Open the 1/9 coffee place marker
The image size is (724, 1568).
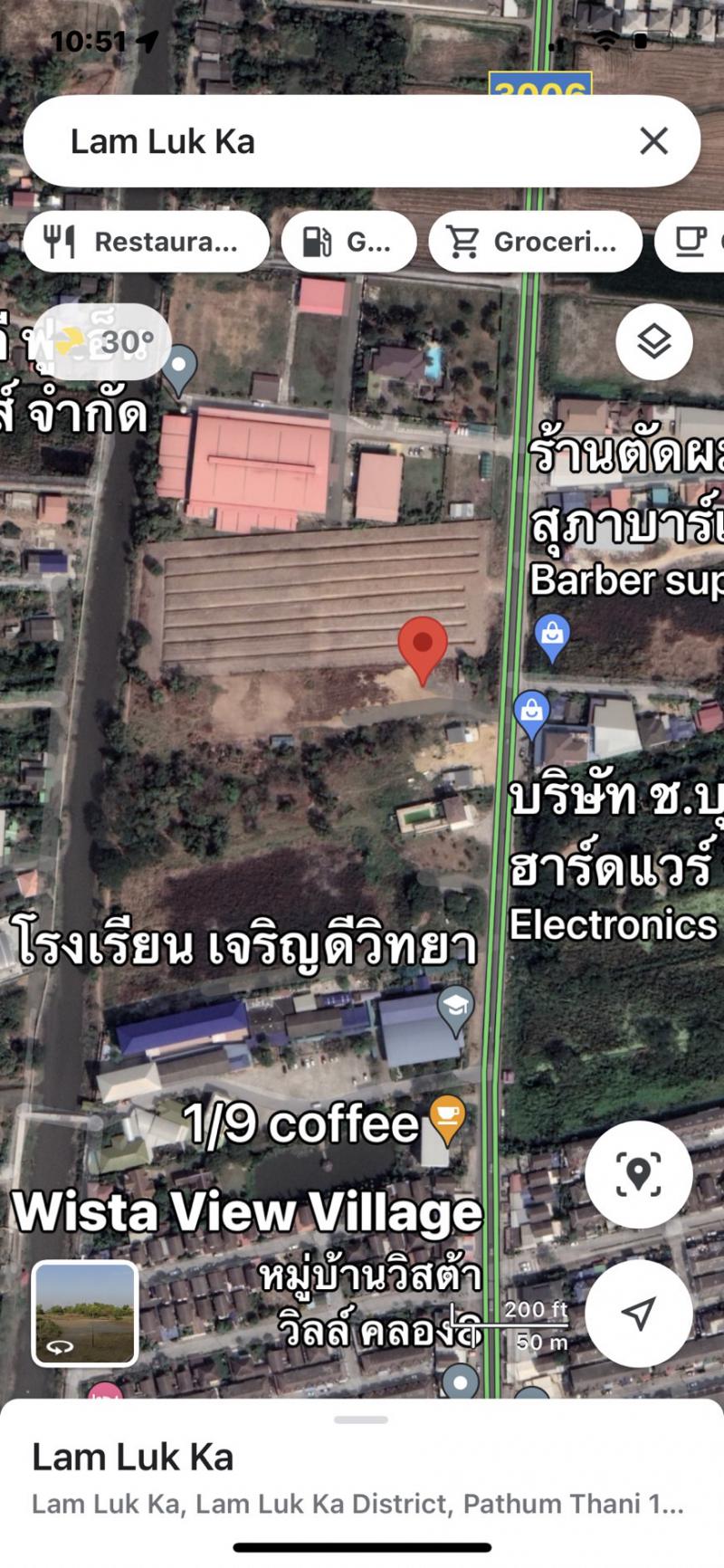447,1117
